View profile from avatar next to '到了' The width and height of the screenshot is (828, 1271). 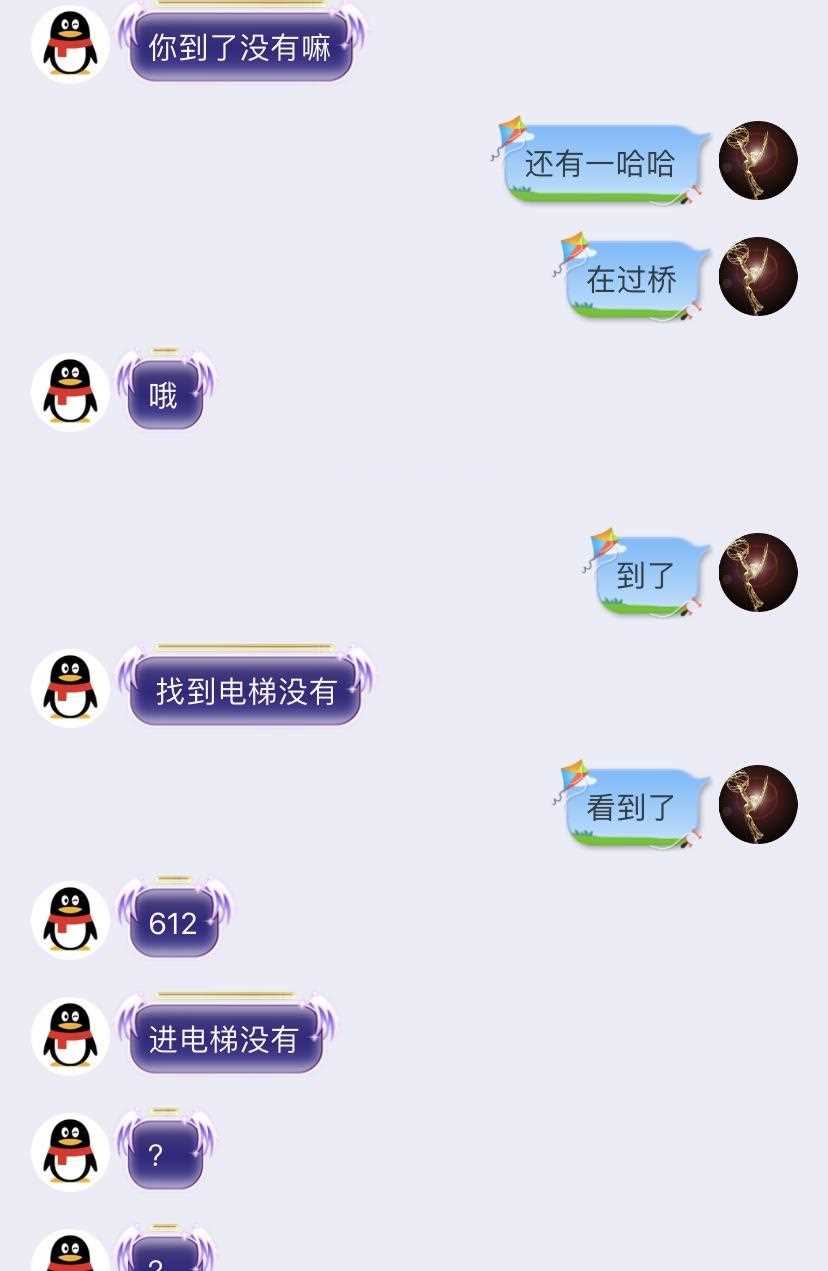[x=758, y=572]
